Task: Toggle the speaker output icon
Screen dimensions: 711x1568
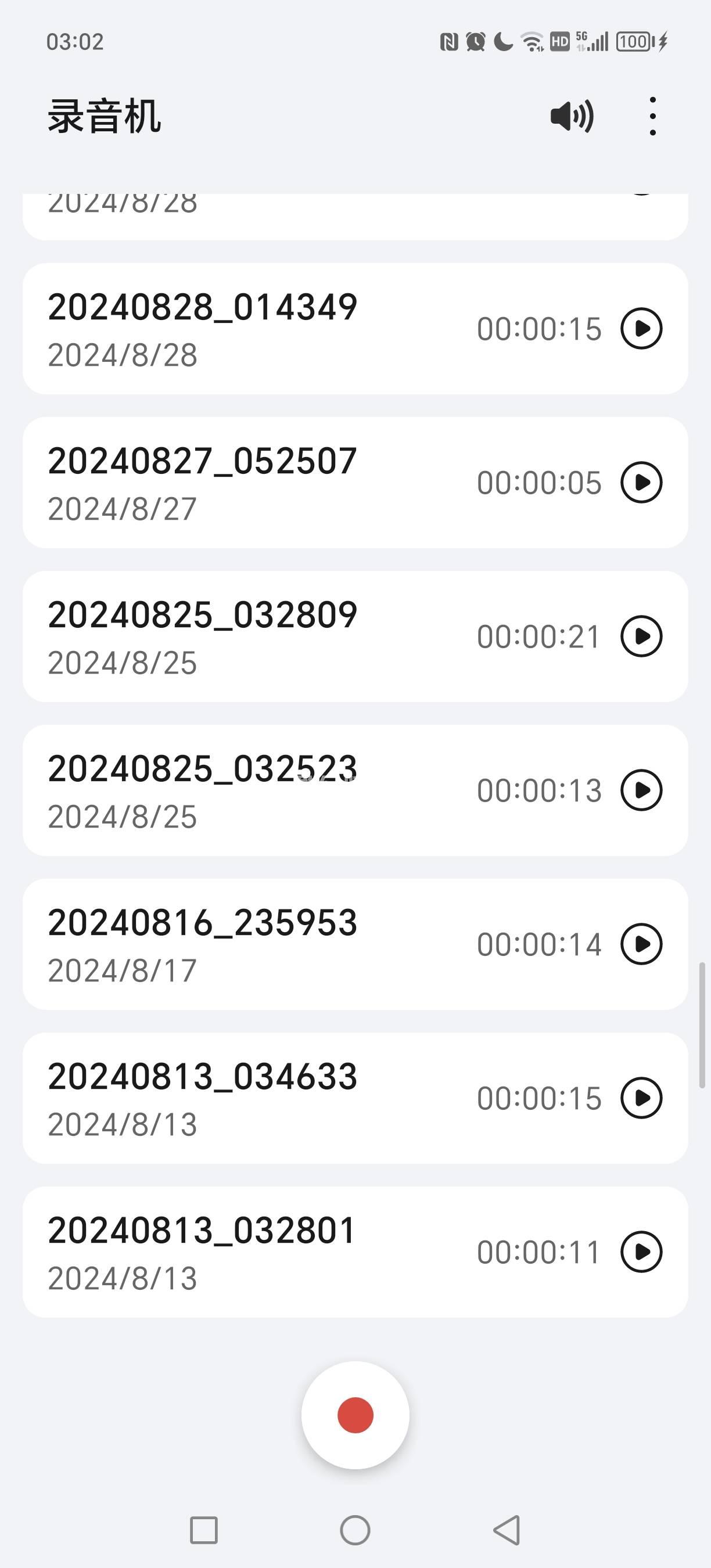Action: [x=572, y=116]
